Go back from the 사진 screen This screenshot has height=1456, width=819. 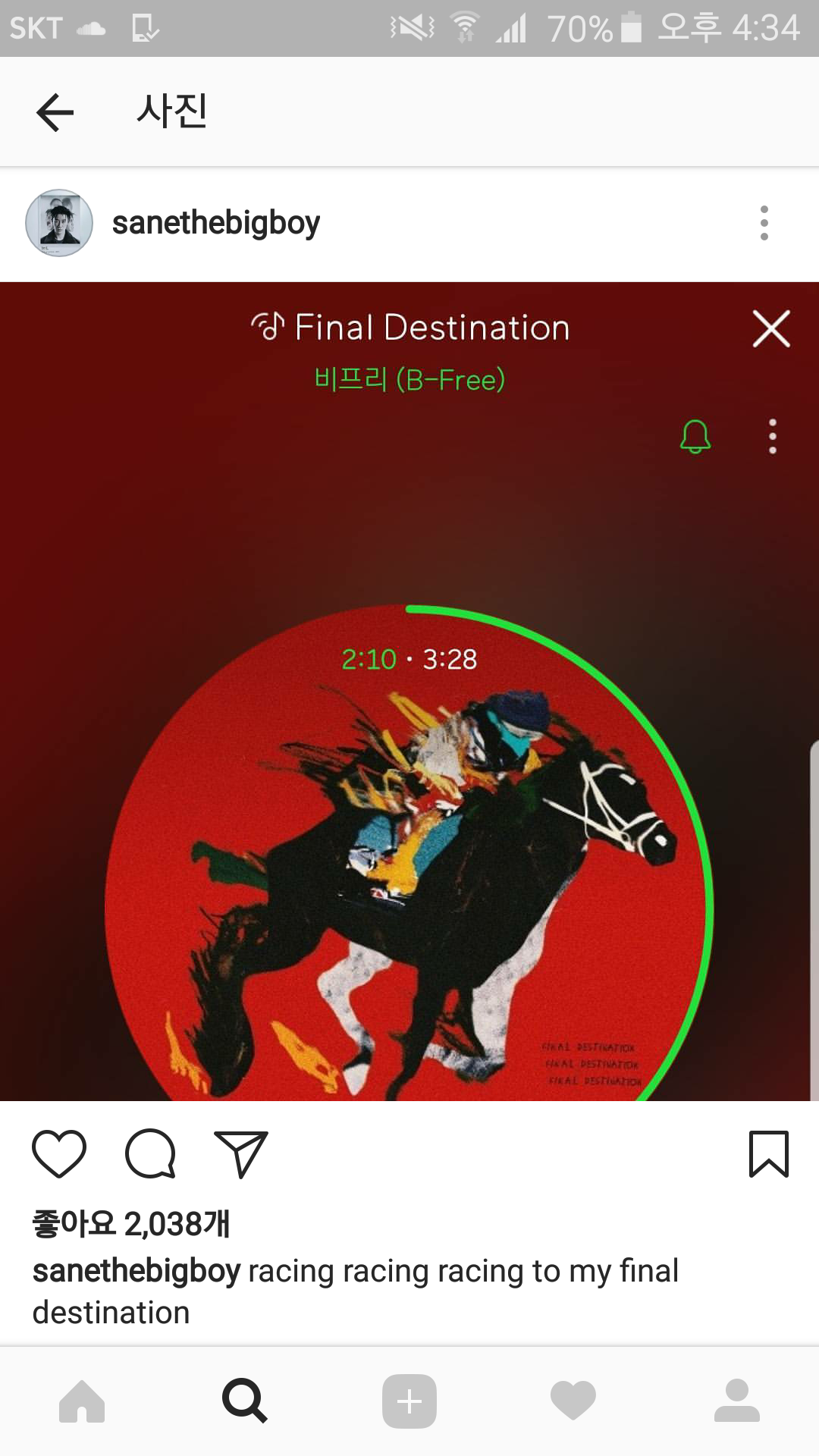(x=55, y=112)
